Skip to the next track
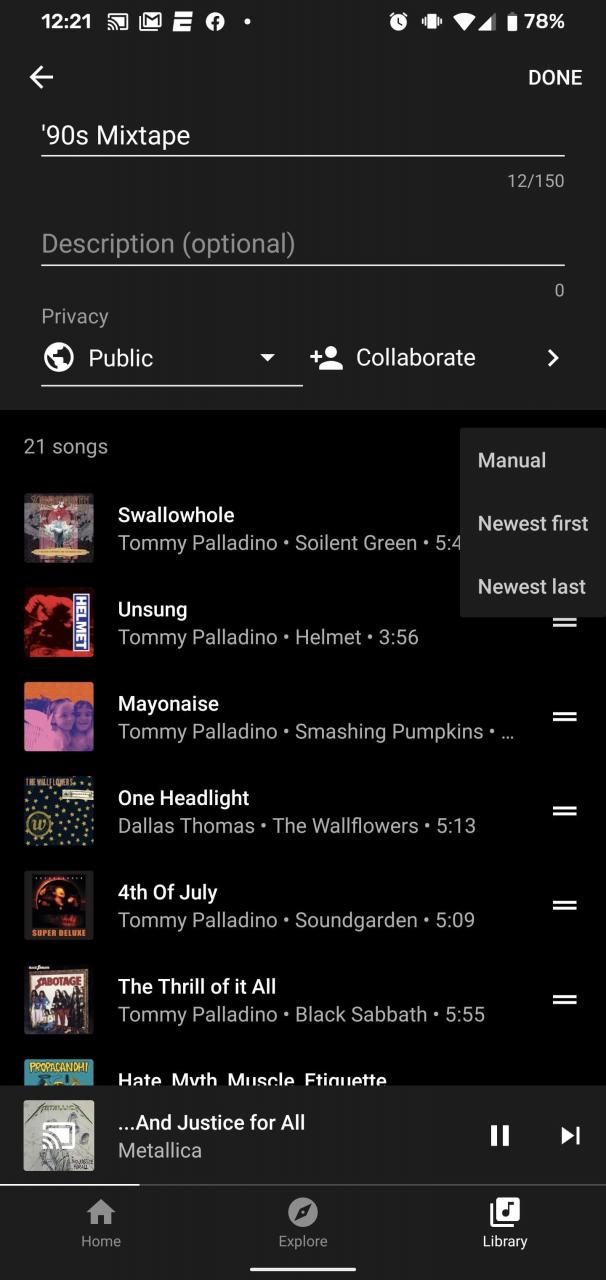Screen dimensions: 606x1280 (x=570, y=1135)
